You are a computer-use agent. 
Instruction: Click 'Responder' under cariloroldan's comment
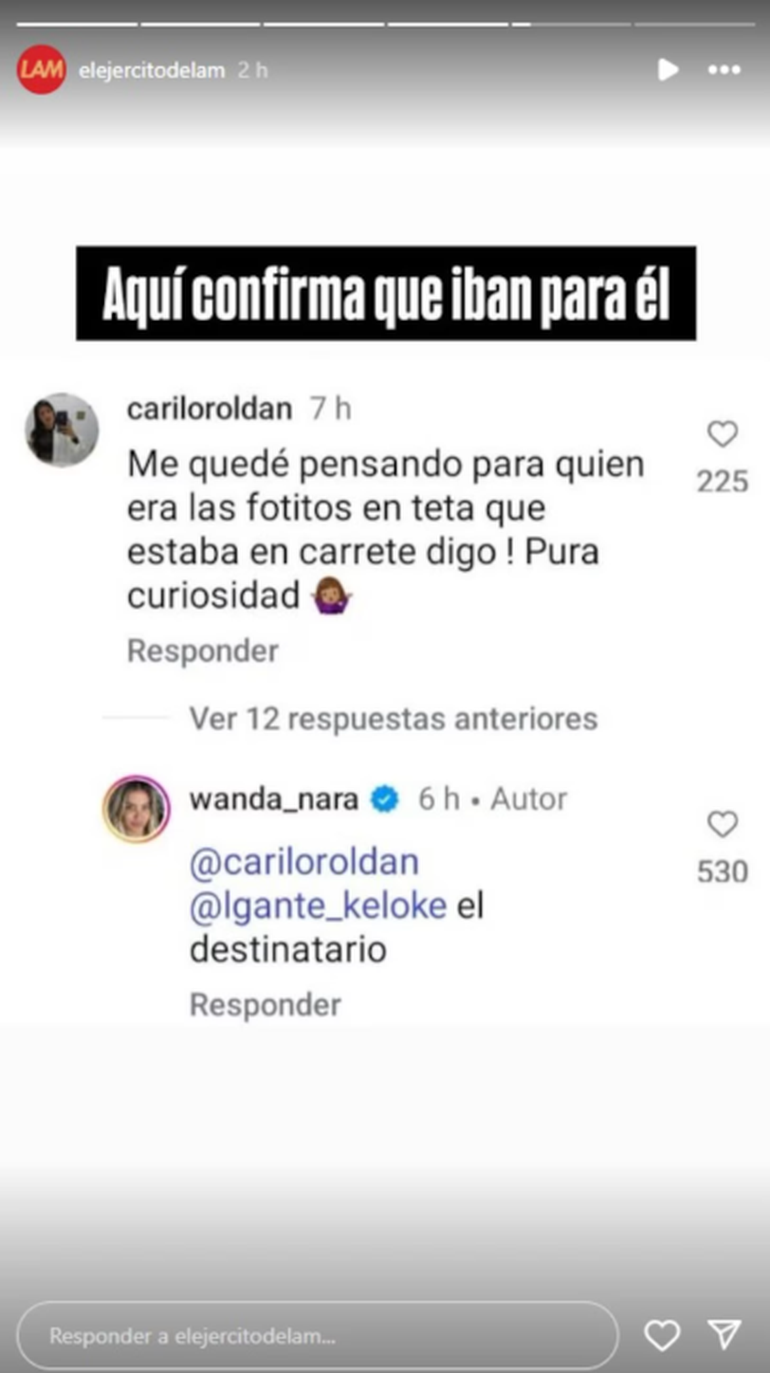[x=201, y=650]
